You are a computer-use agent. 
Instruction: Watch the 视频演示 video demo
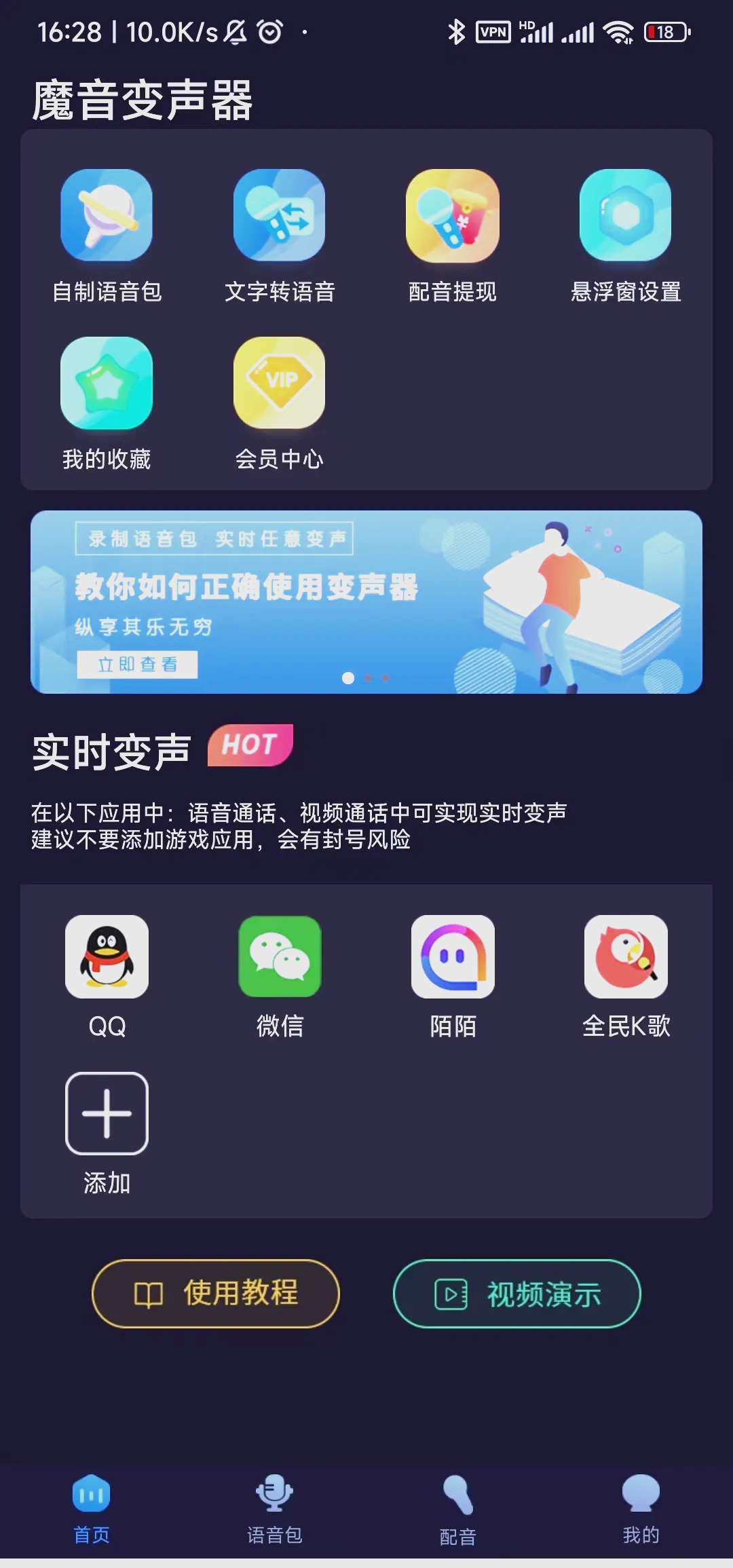(x=517, y=1294)
